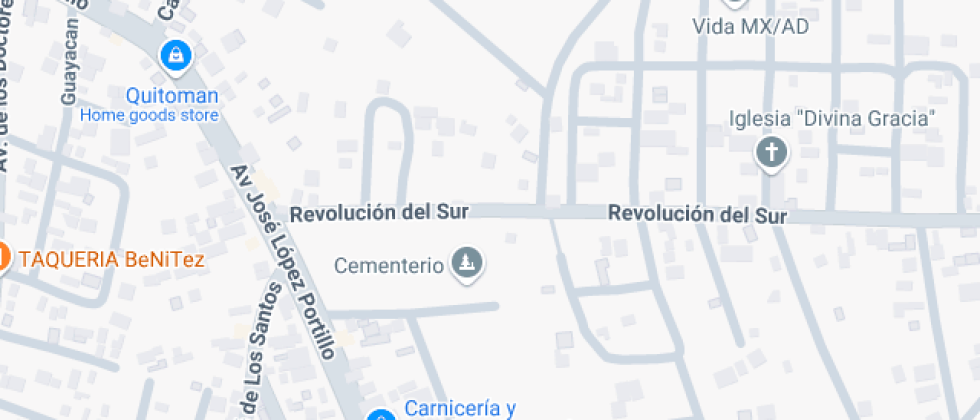This screenshot has width=980, height=420.
Task: Open the TAQUERIA BeNiTez restaurant marker
Action: click(x=2, y=256)
